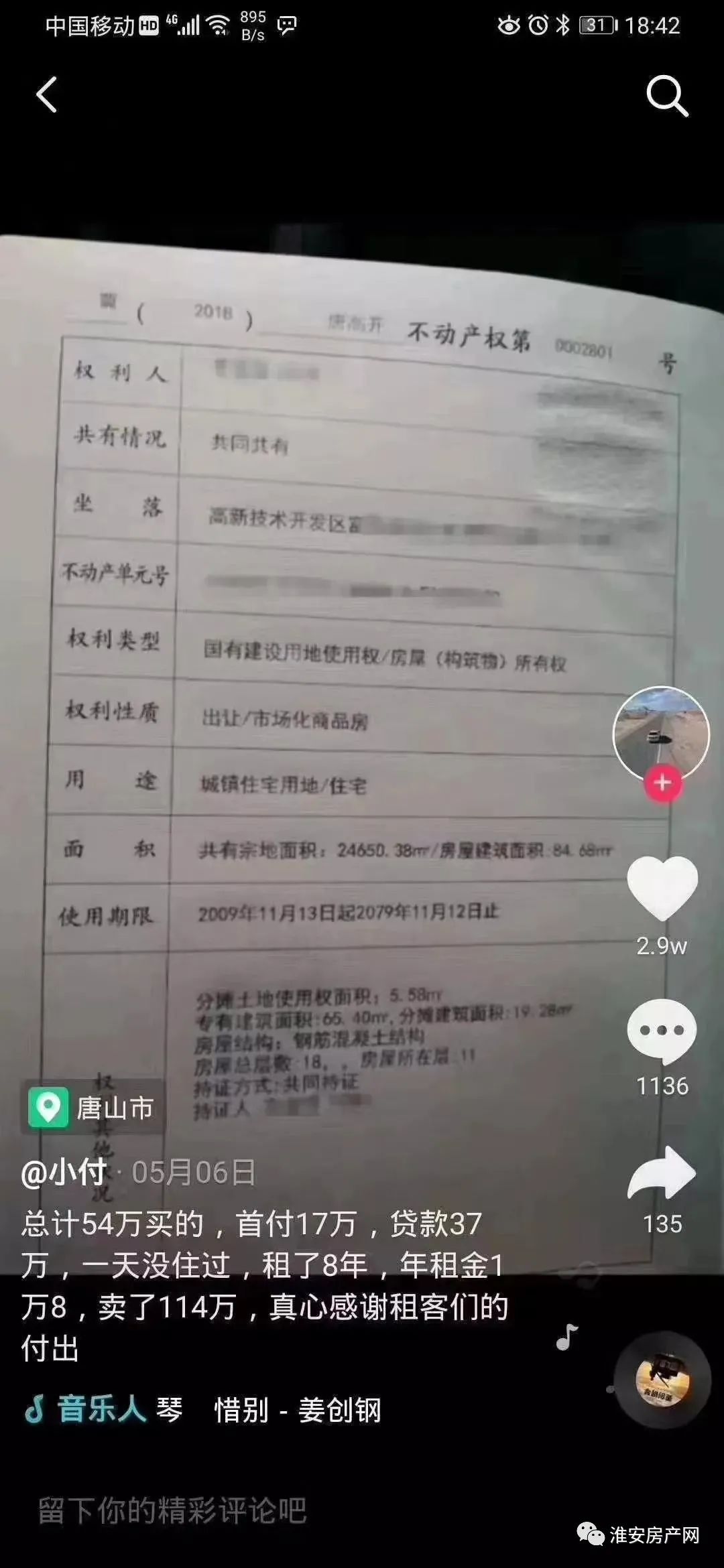Open @小付 user profile

tap(64, 1173)
